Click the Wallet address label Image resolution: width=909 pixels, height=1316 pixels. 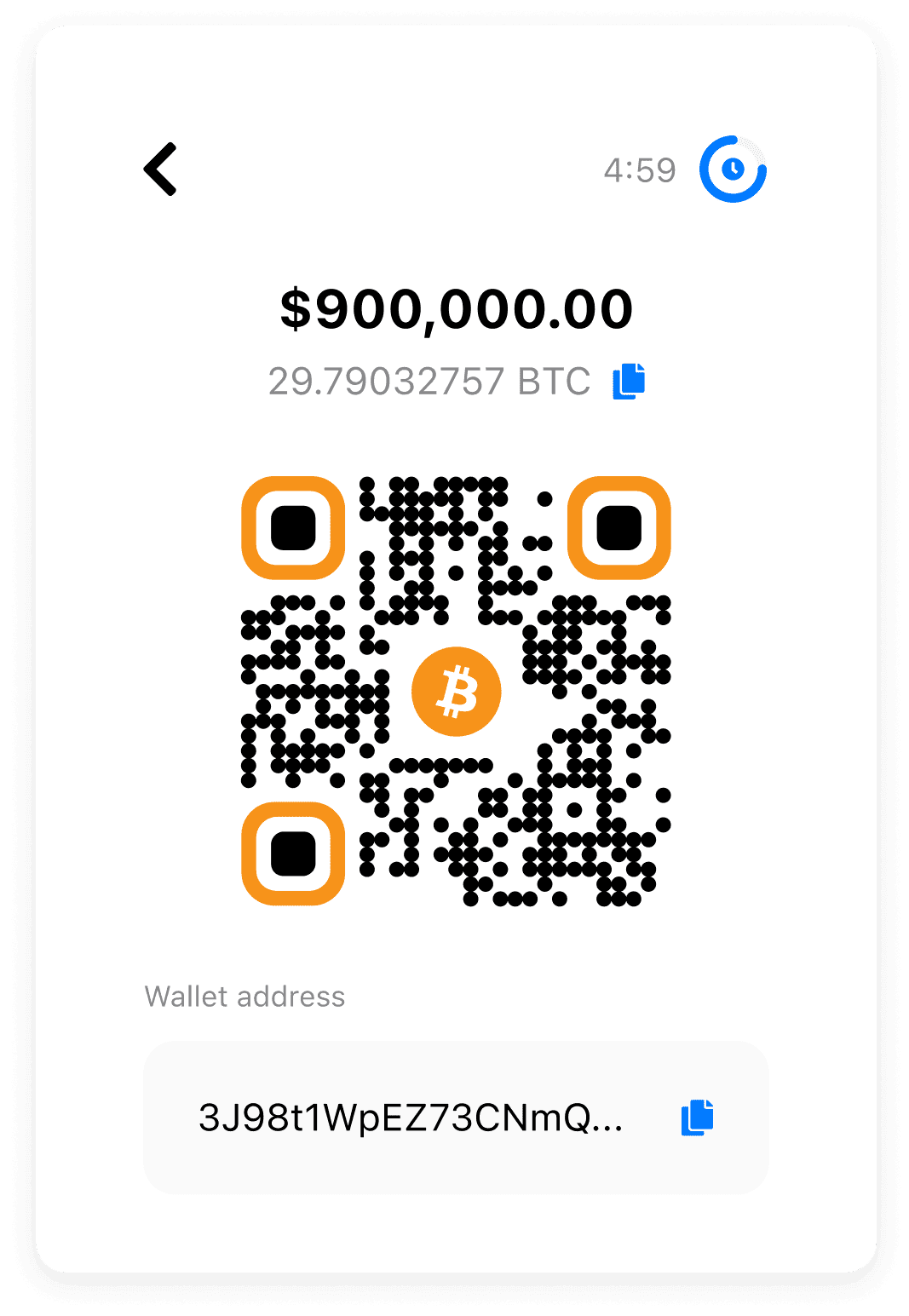(245, 997)
